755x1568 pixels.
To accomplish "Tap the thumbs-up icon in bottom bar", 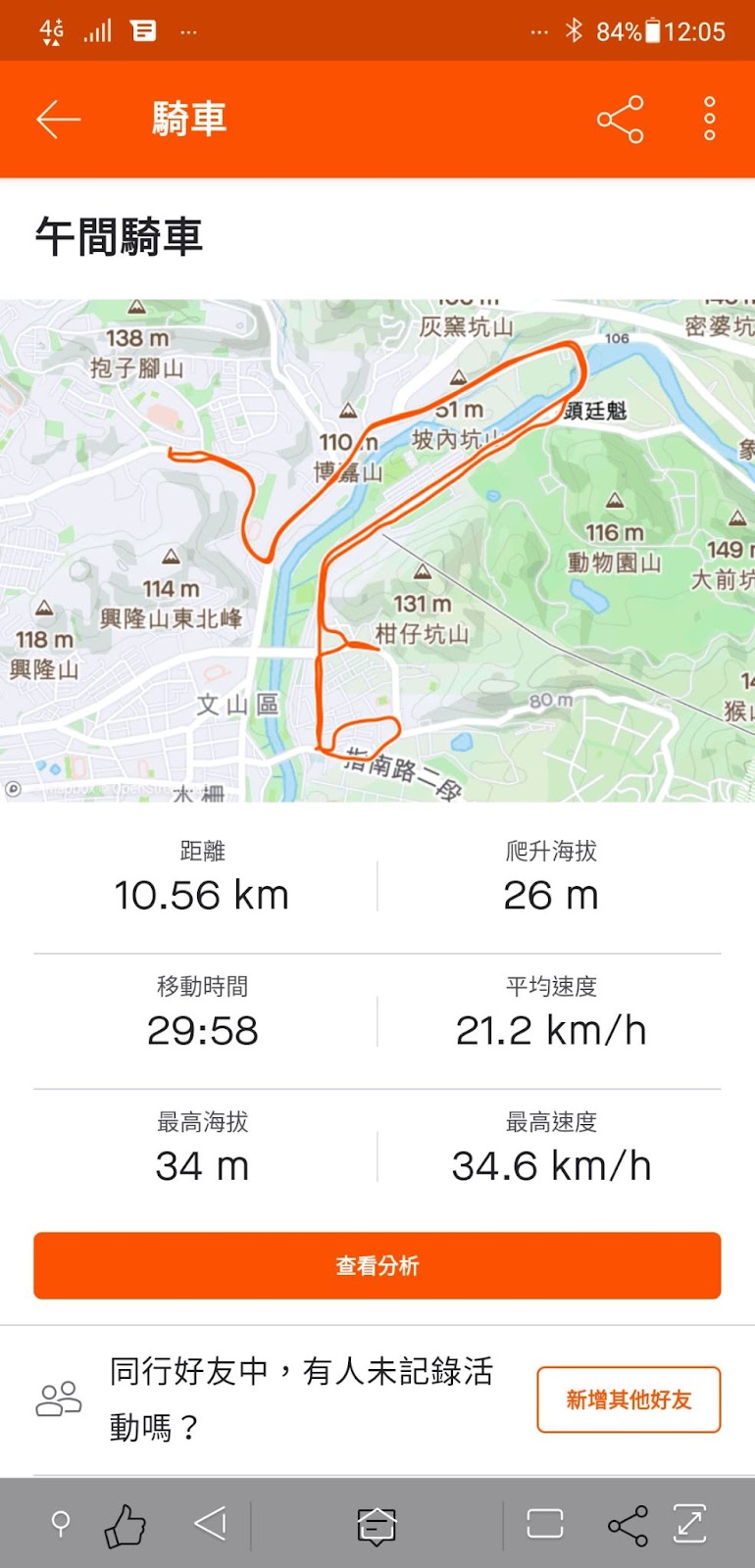I will (126, 1525).
